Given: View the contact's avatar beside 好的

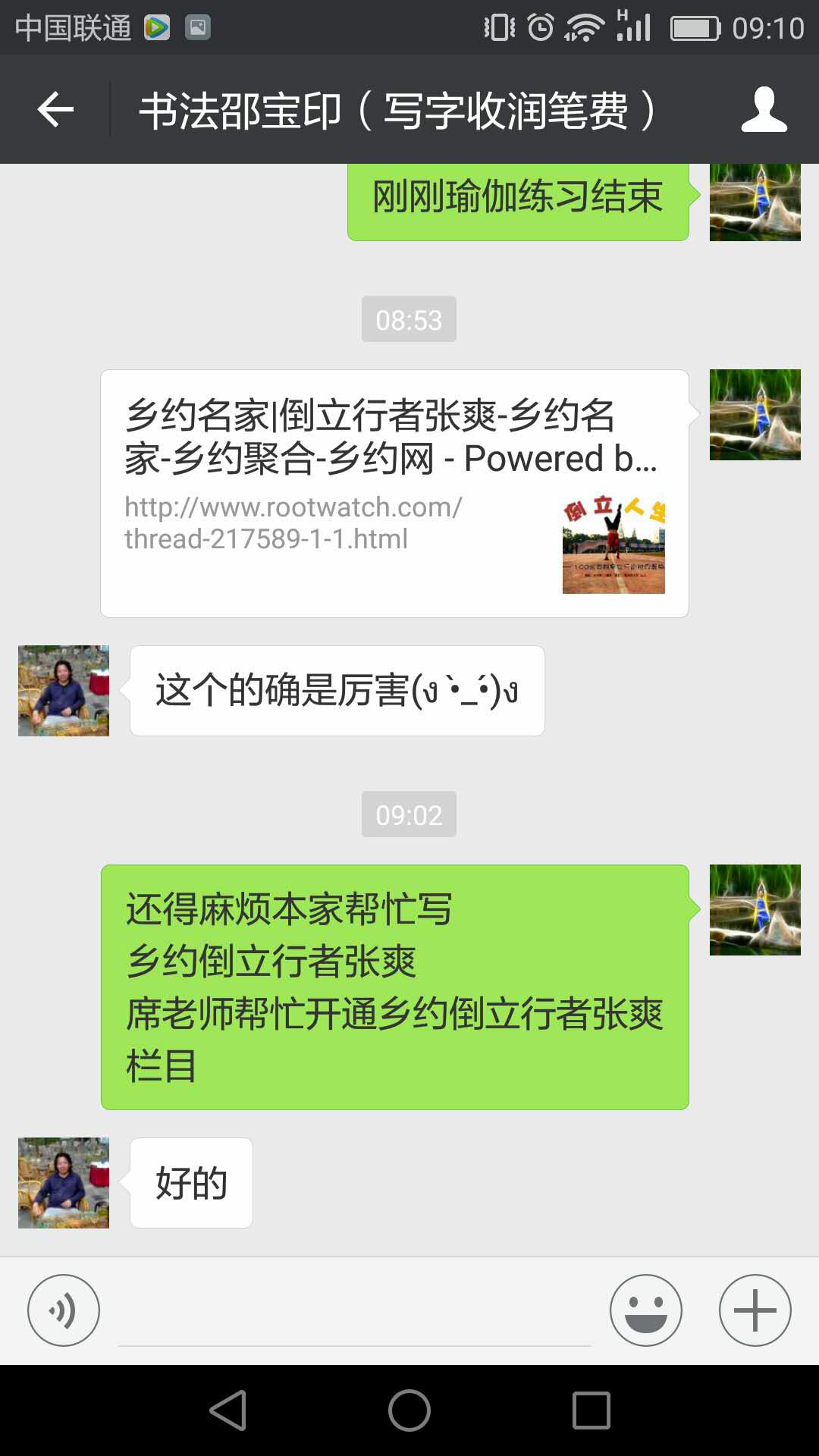Looking at the screenshot, I should tap(64, 1182).
